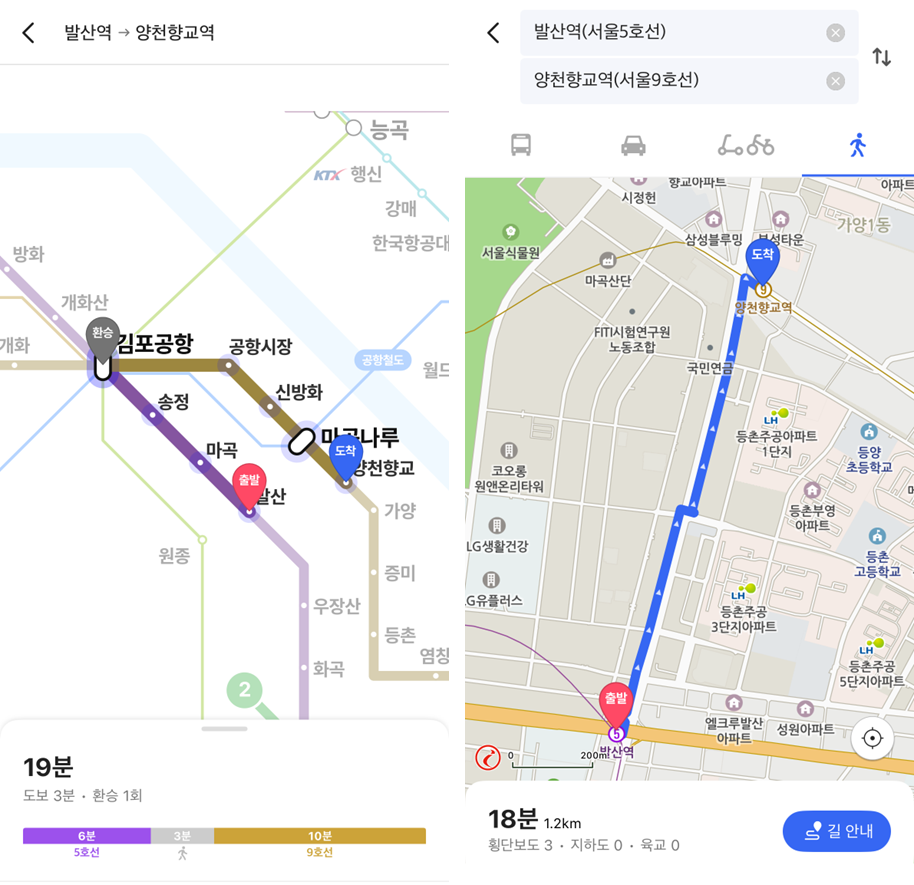The height and width of the screenshot is (885, 914).
Task: Go back from the 발산역 → 양천향교역 subway route
Action: [28, 33]
